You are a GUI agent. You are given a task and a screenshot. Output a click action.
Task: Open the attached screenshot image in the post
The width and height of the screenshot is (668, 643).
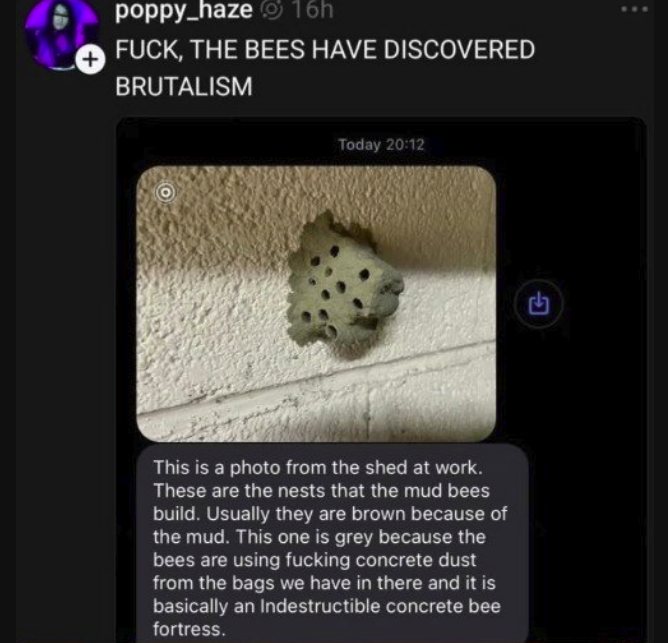point(380,380)
